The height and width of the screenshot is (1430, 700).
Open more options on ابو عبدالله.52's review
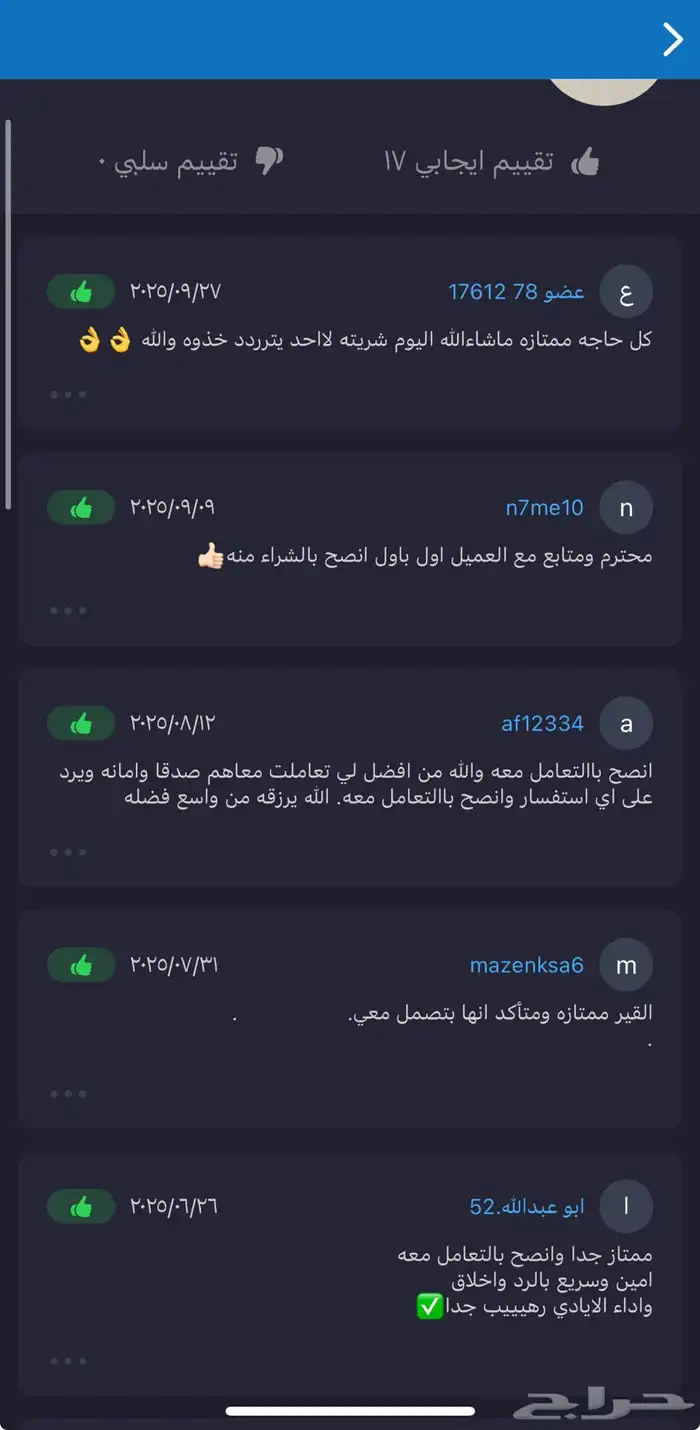(x=68, y=1361)
